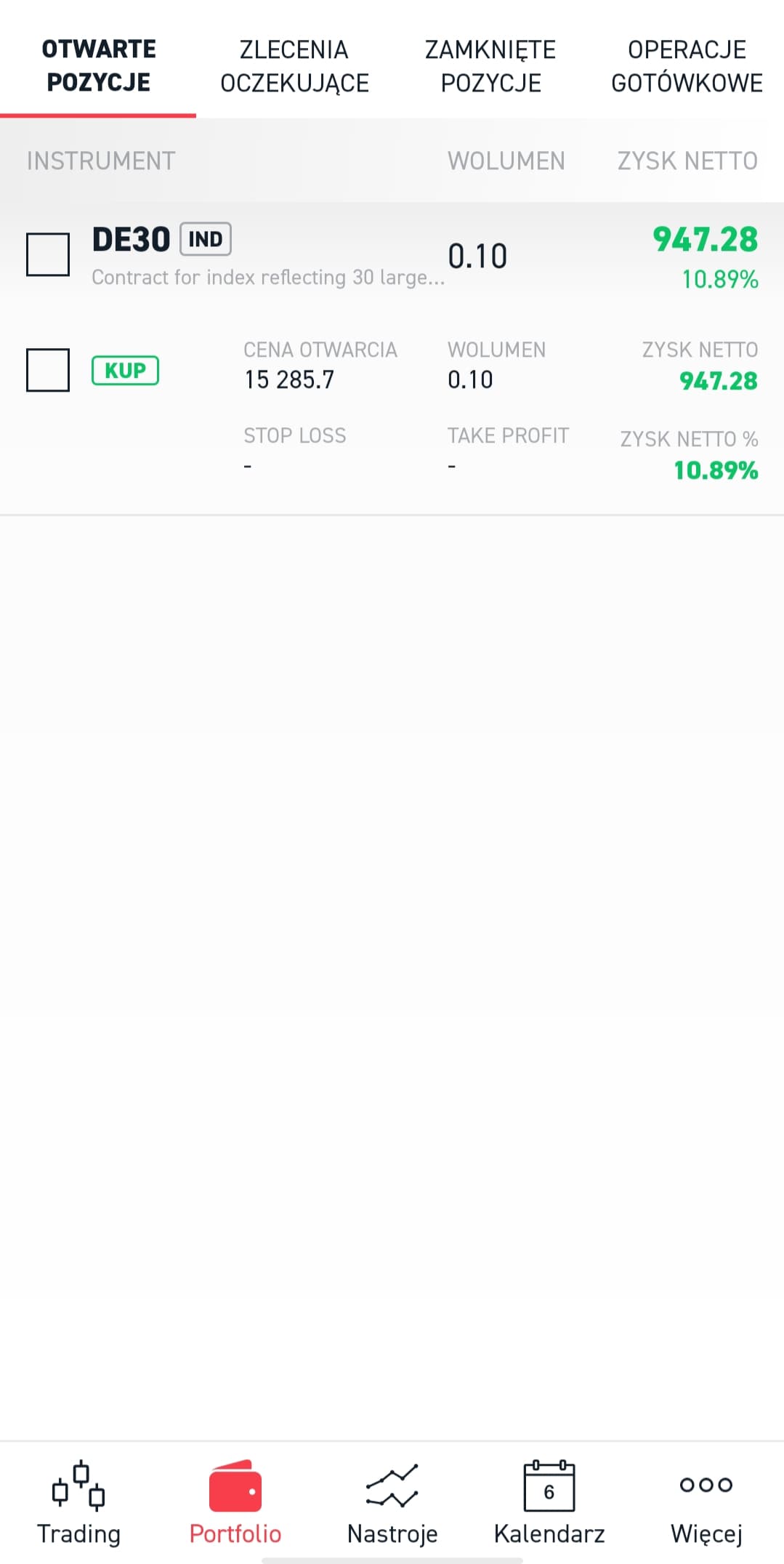The height and width of the screenshot is (1564, 784).
Task: Open the Kalendarz section
Action: [549, 1502]
